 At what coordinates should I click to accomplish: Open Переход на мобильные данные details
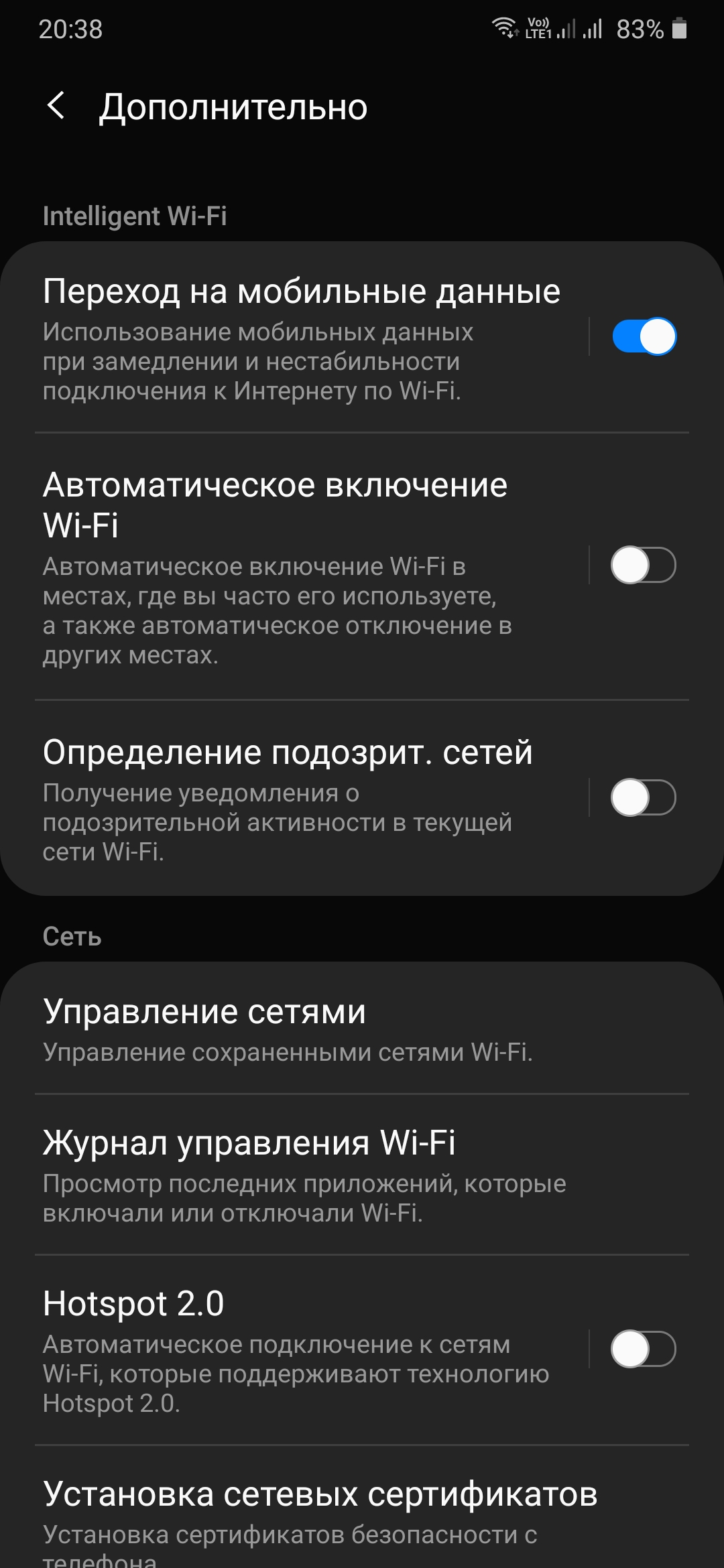(x=302, y=338)
